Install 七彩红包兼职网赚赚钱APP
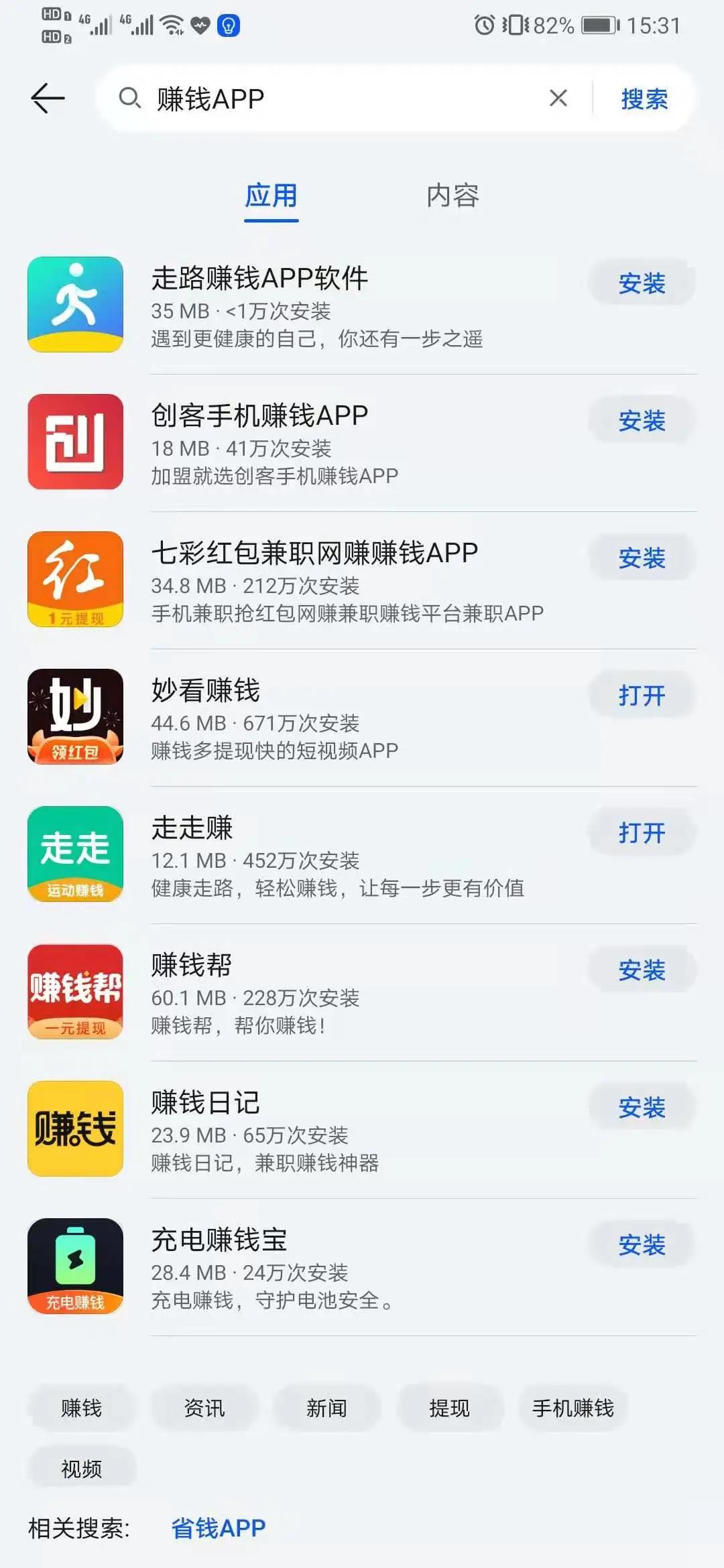 tap(642, 558)
